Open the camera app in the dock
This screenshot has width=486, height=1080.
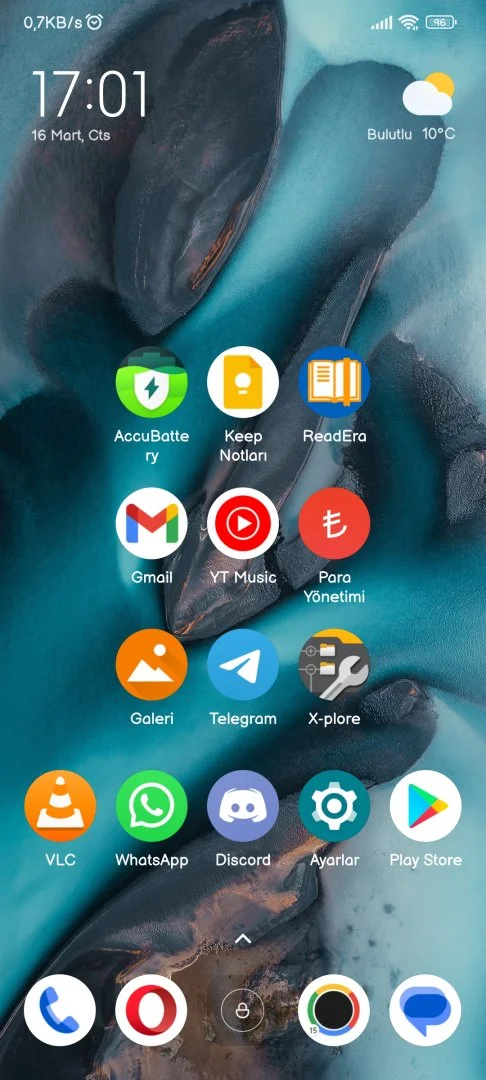coord(335,1010)
